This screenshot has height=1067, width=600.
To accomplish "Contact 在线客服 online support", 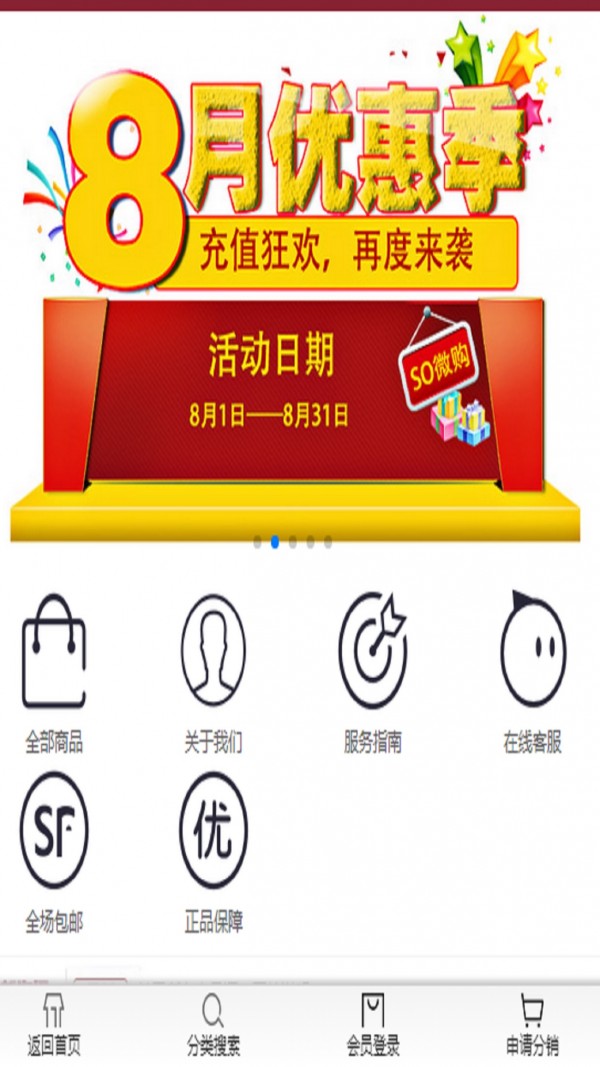I will tap(533, 670).
